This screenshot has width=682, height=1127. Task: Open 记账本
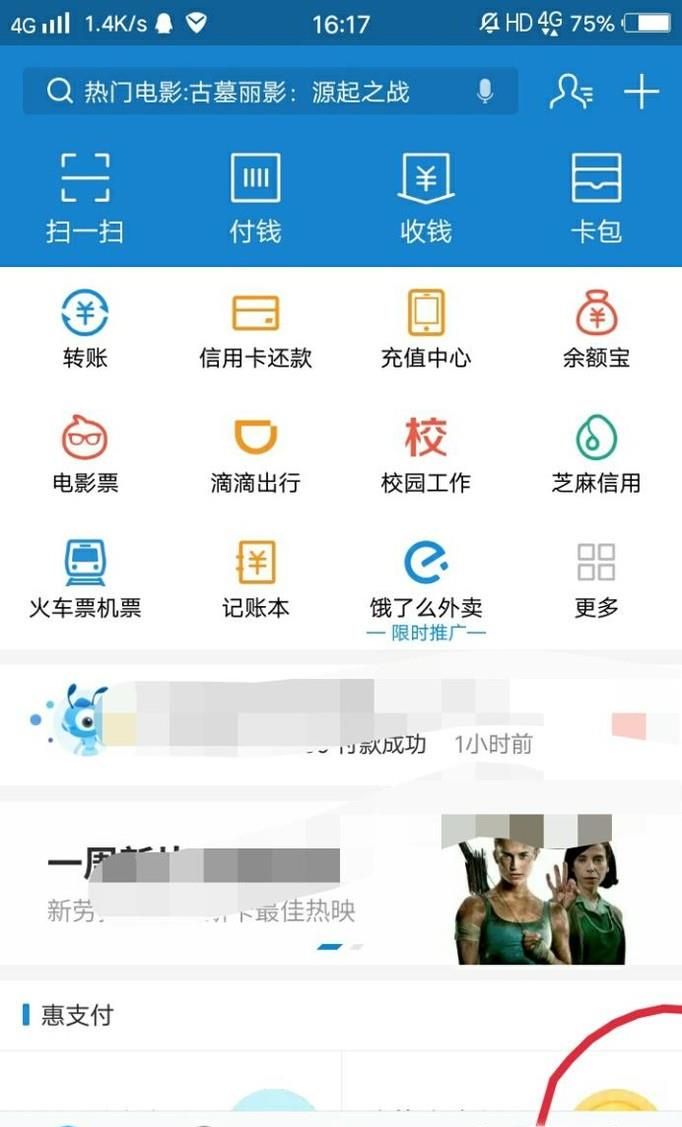pyautogui.click(x=255, y=580)
